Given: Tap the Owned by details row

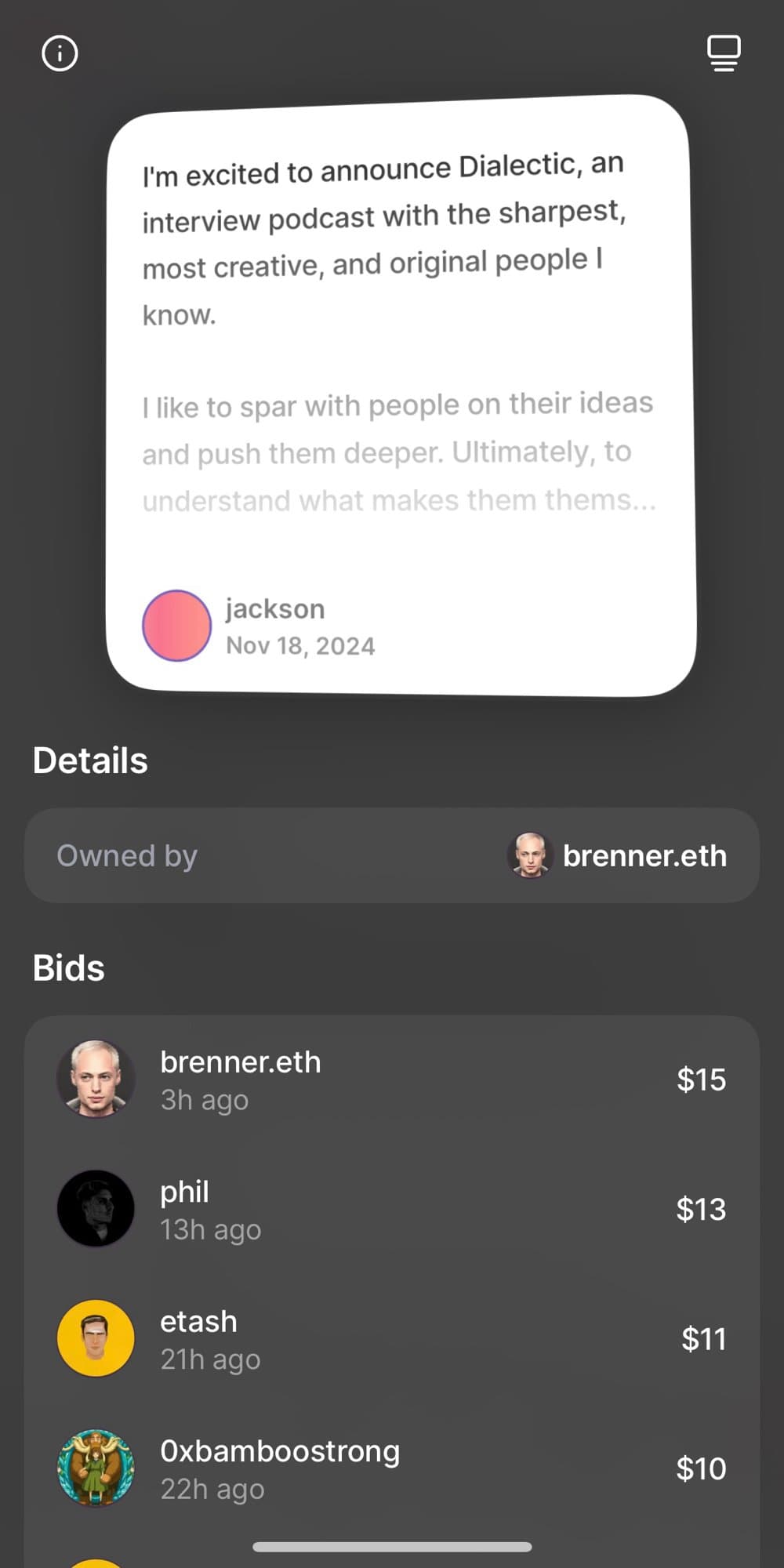Looking at the screenshot, I should coord(392,855).
